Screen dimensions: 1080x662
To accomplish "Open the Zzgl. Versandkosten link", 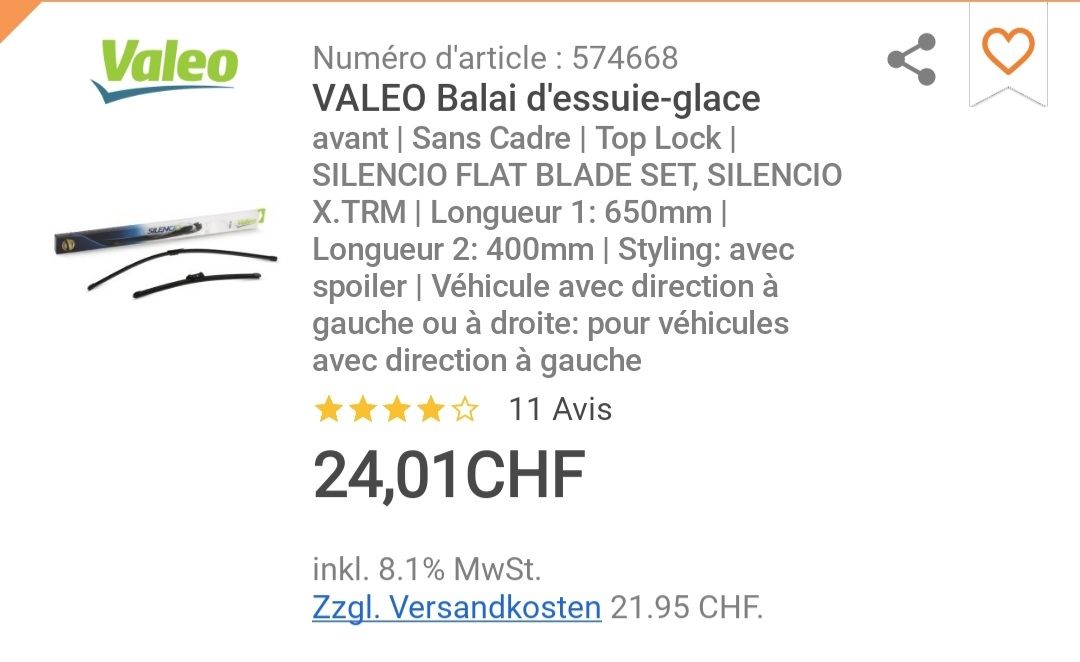I will (x=456, y=607).
